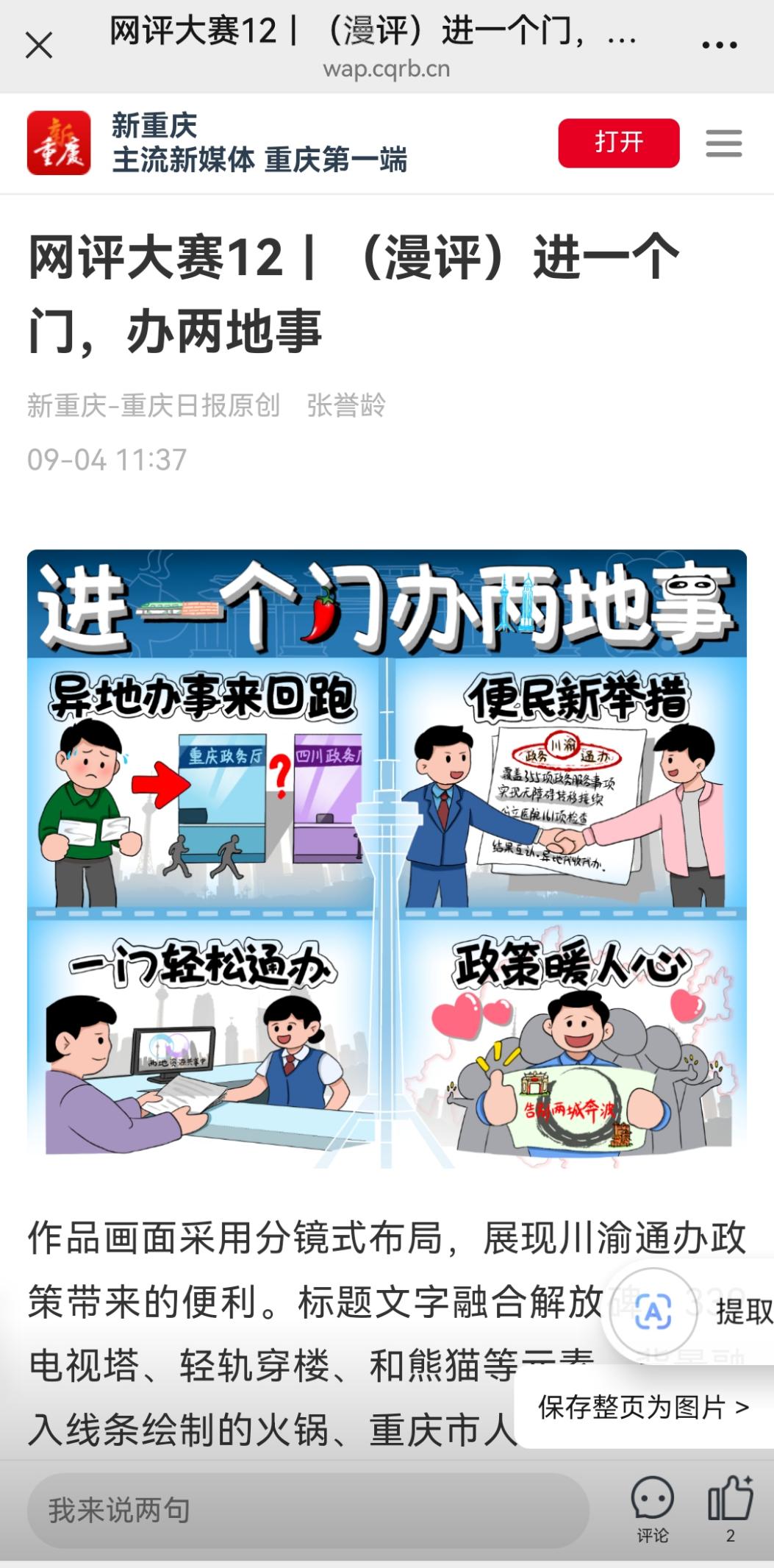Image resolution: width=774 pixels, height=1568 pixels.
Task: Tap the red 打开 button
Action: pos(618,143)
